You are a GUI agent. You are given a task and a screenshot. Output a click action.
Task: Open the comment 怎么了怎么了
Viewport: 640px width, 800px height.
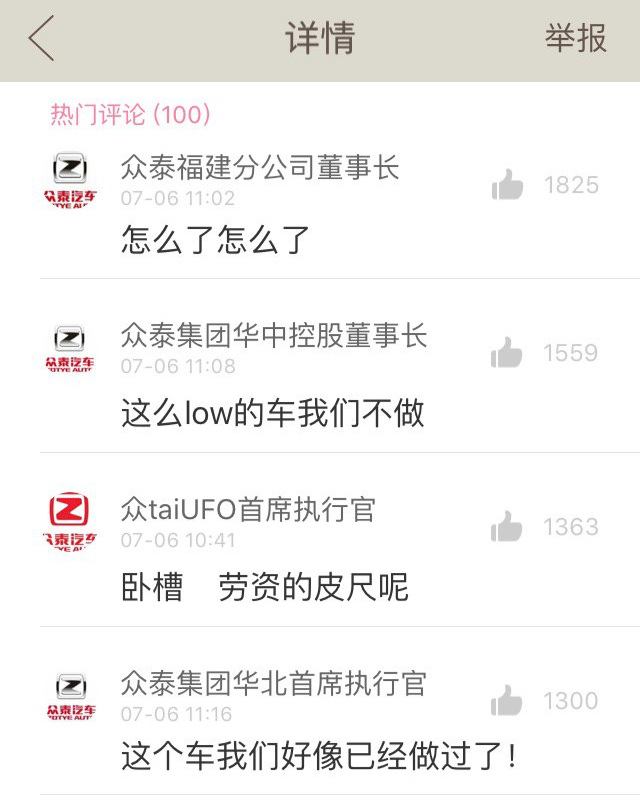click(x=216, y=239)
